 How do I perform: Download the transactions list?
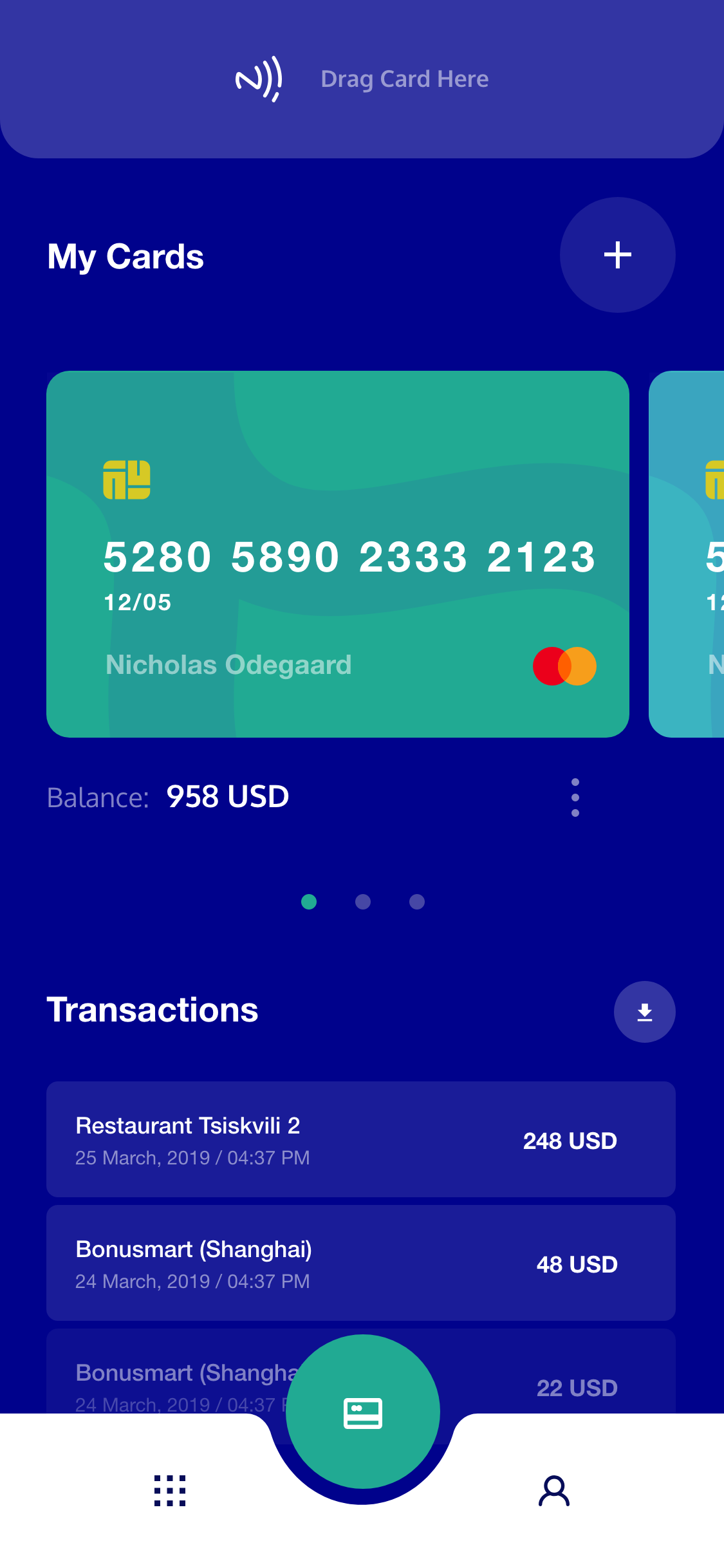pos(644,1012)
